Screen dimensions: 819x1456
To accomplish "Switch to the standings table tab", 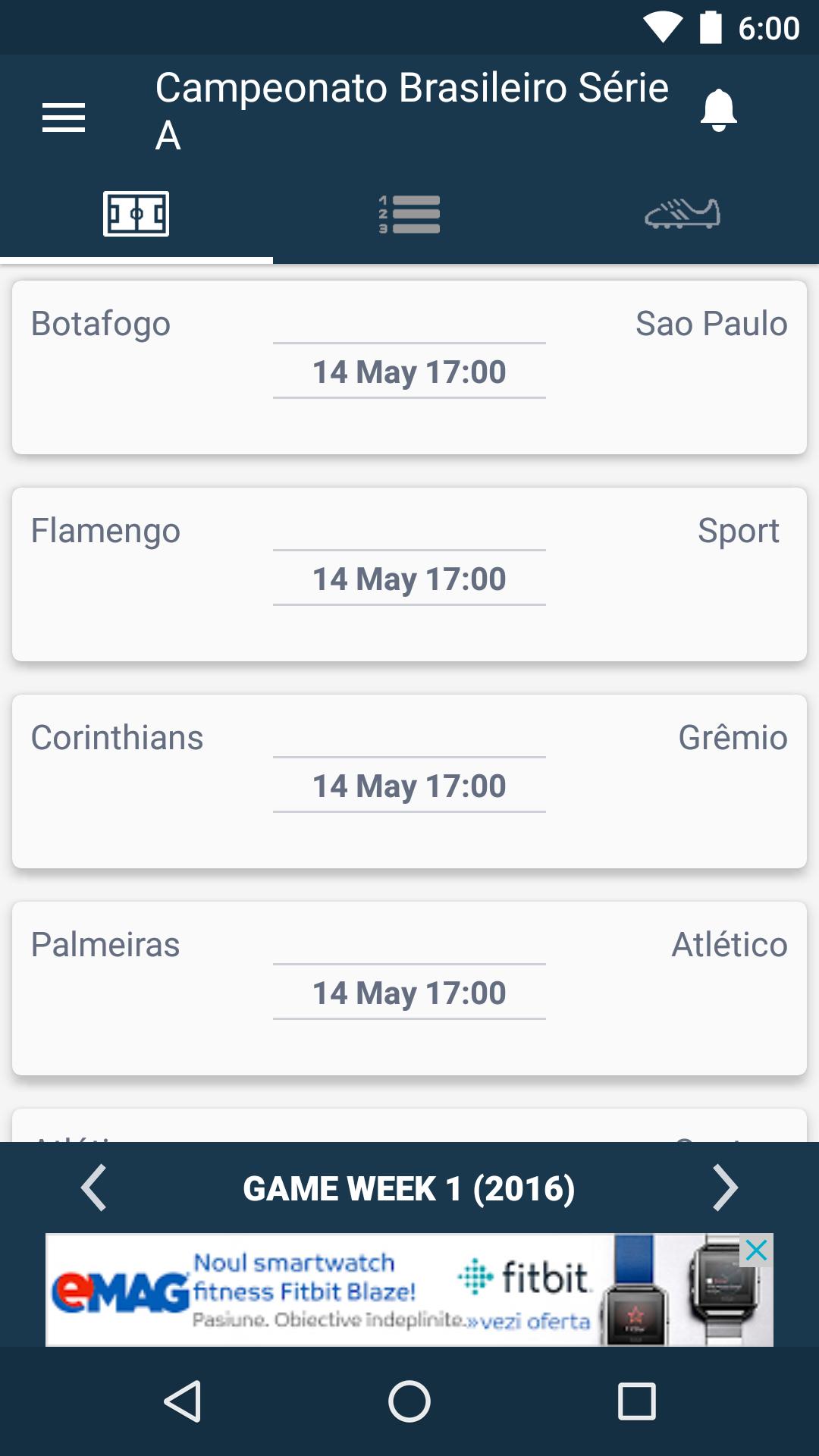I will pyautogui.click(x=409, y=215).
